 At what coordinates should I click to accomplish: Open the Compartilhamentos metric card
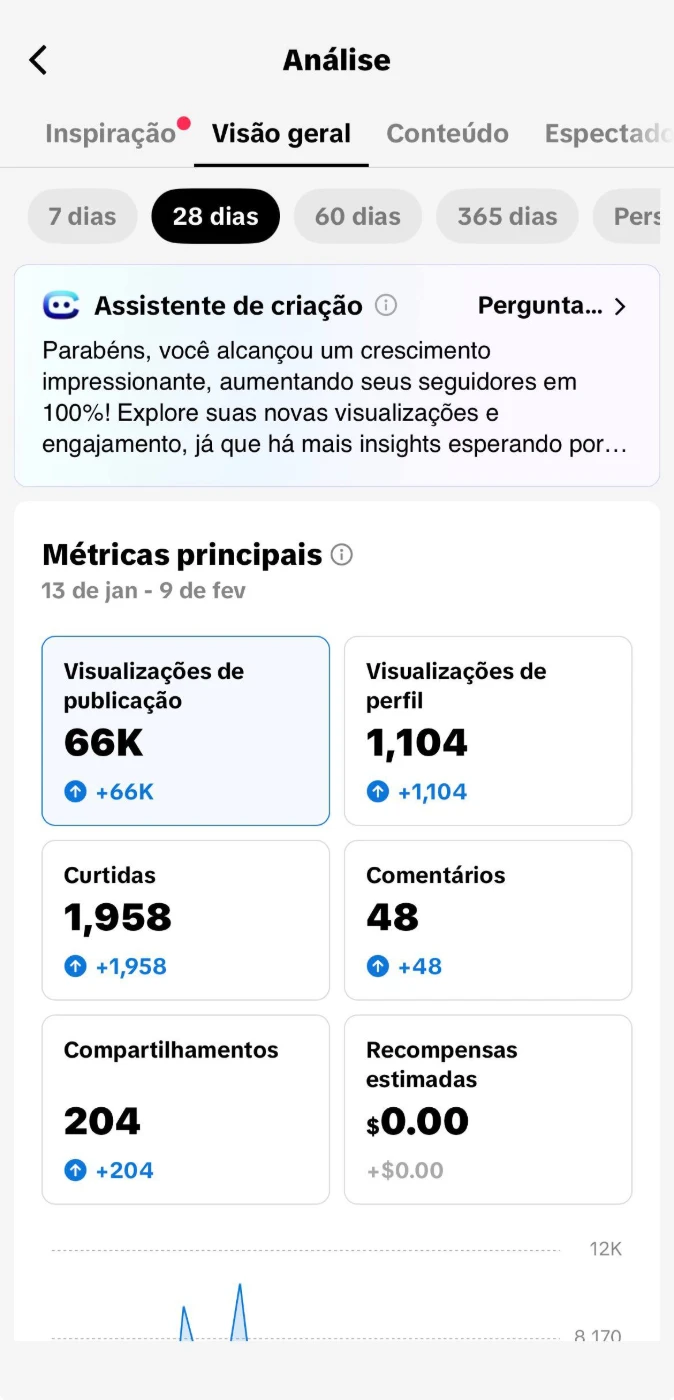point(185,1110)
